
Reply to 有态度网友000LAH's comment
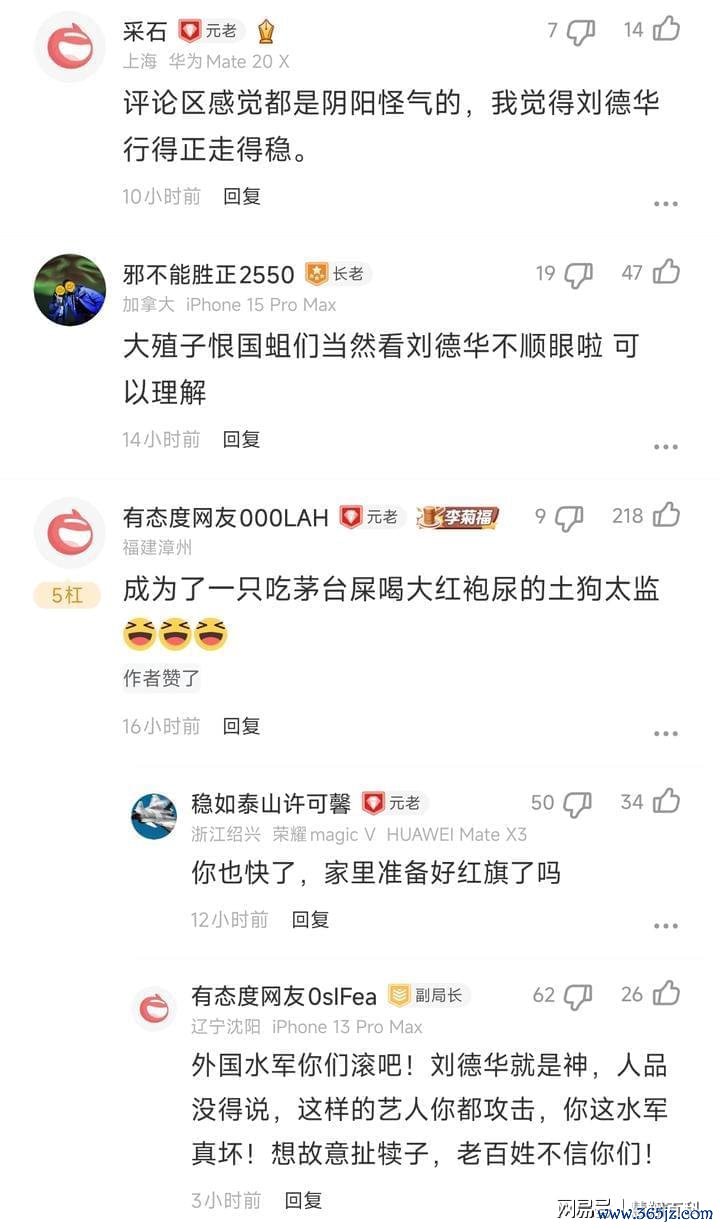click(242, 726)
